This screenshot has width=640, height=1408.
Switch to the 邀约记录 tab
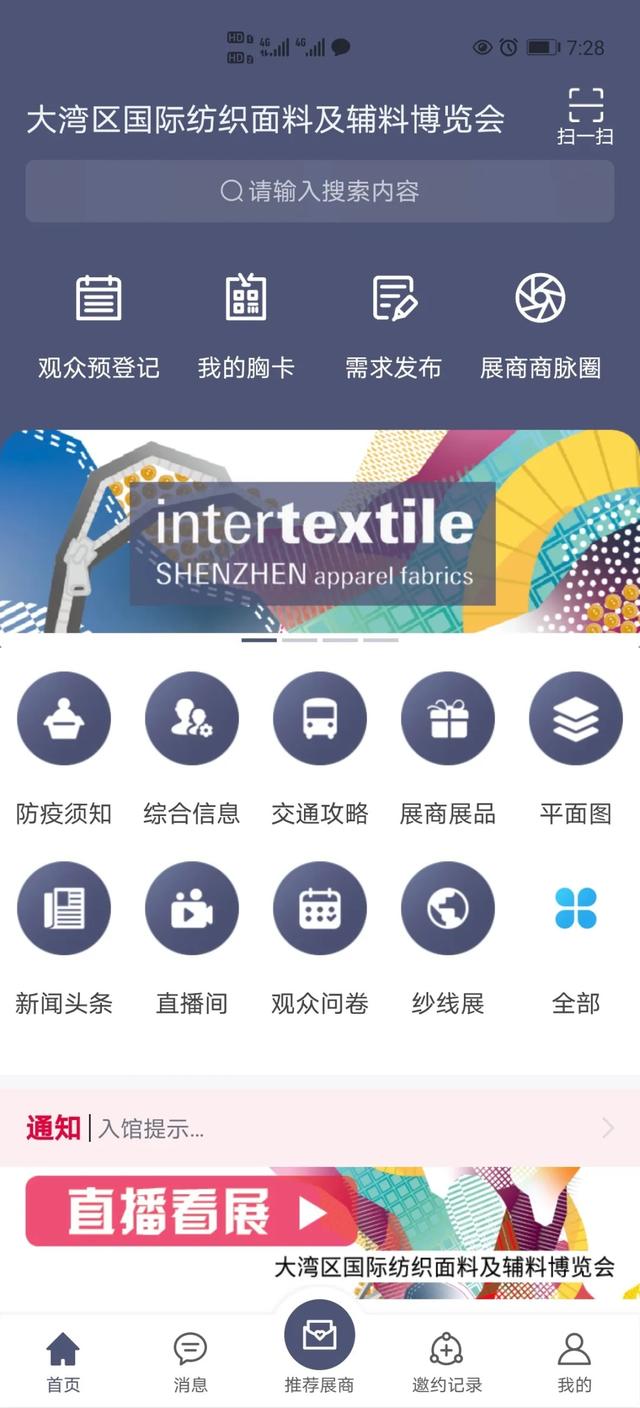(x=446, y=1361)
